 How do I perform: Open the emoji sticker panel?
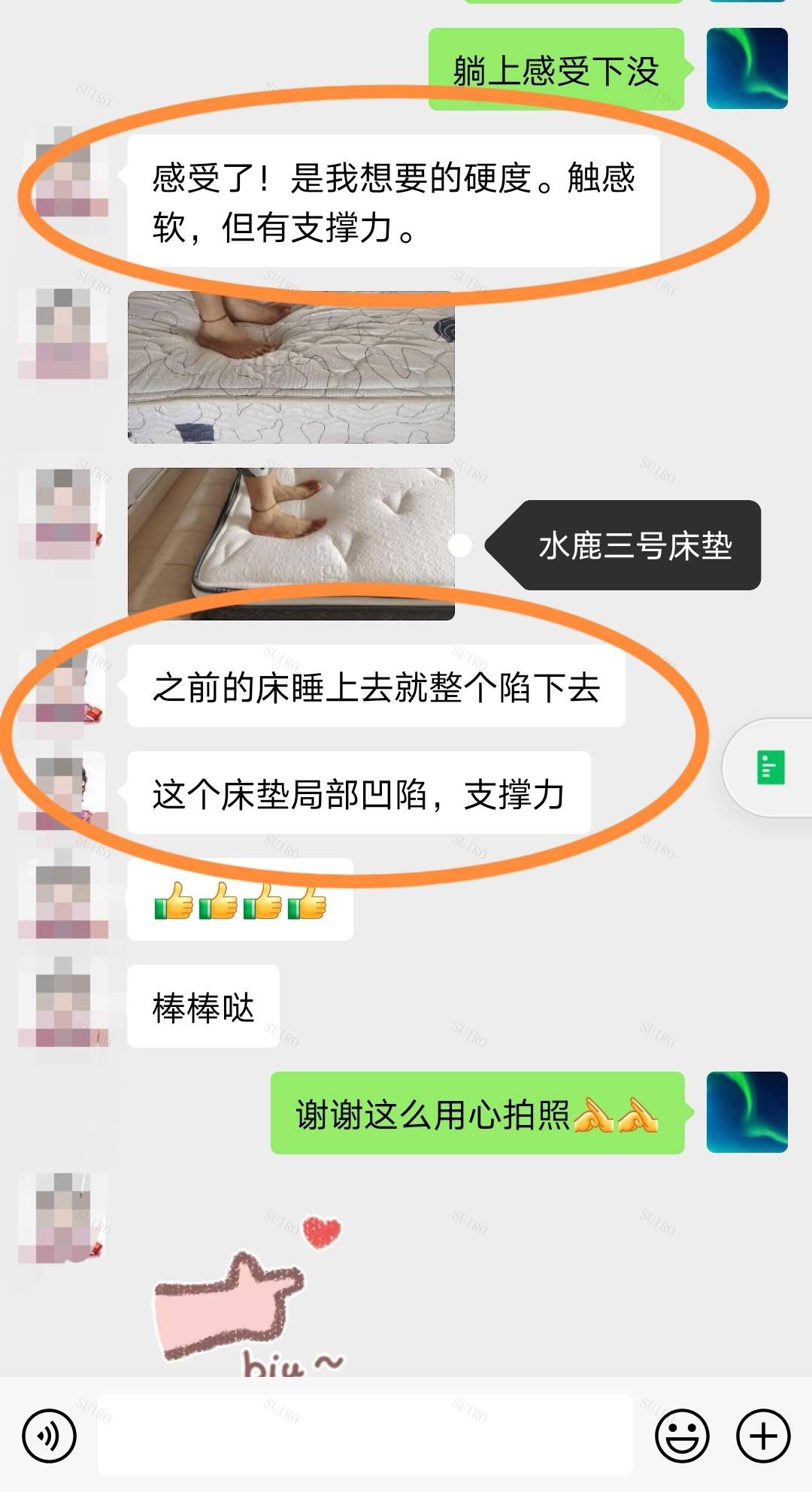(x=682, y=1436)
